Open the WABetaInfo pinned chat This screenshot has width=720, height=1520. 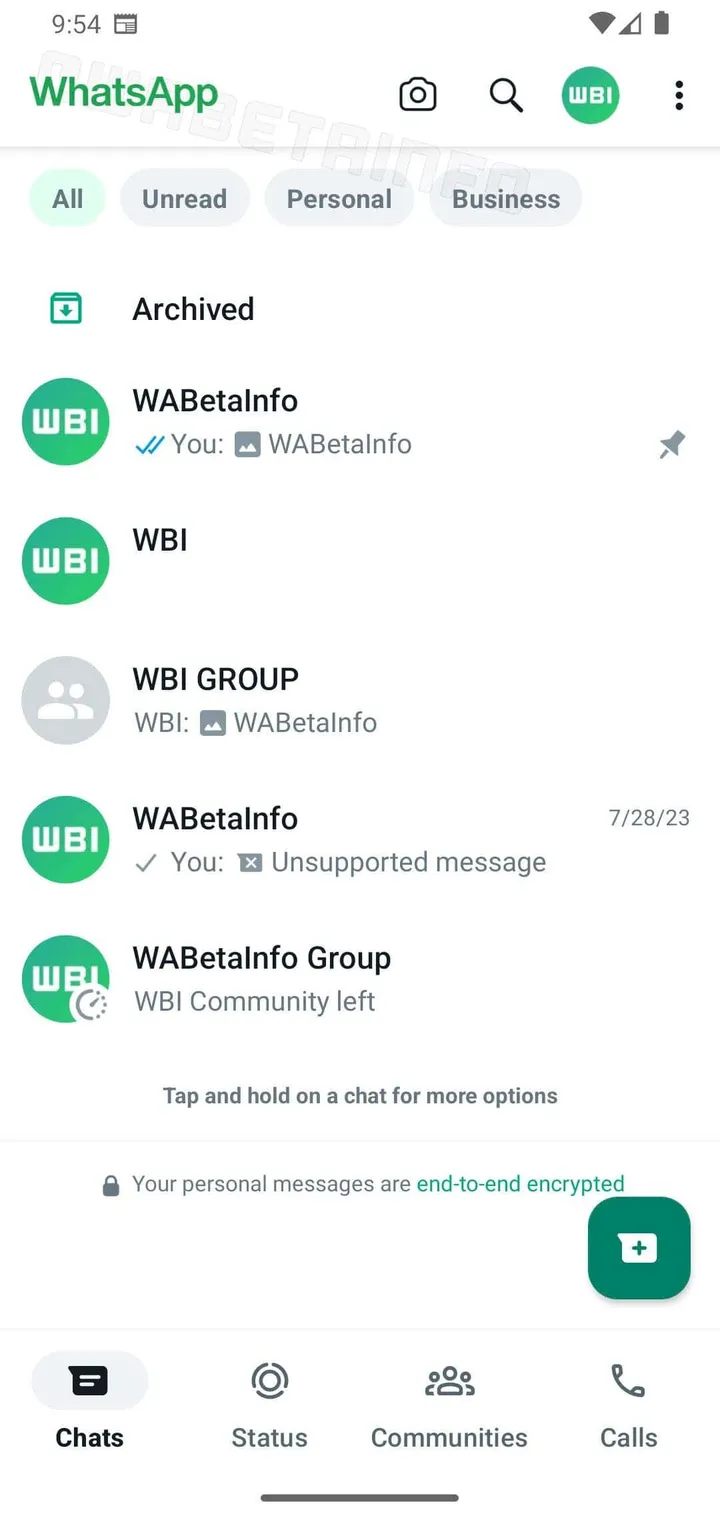click(300, 421)
